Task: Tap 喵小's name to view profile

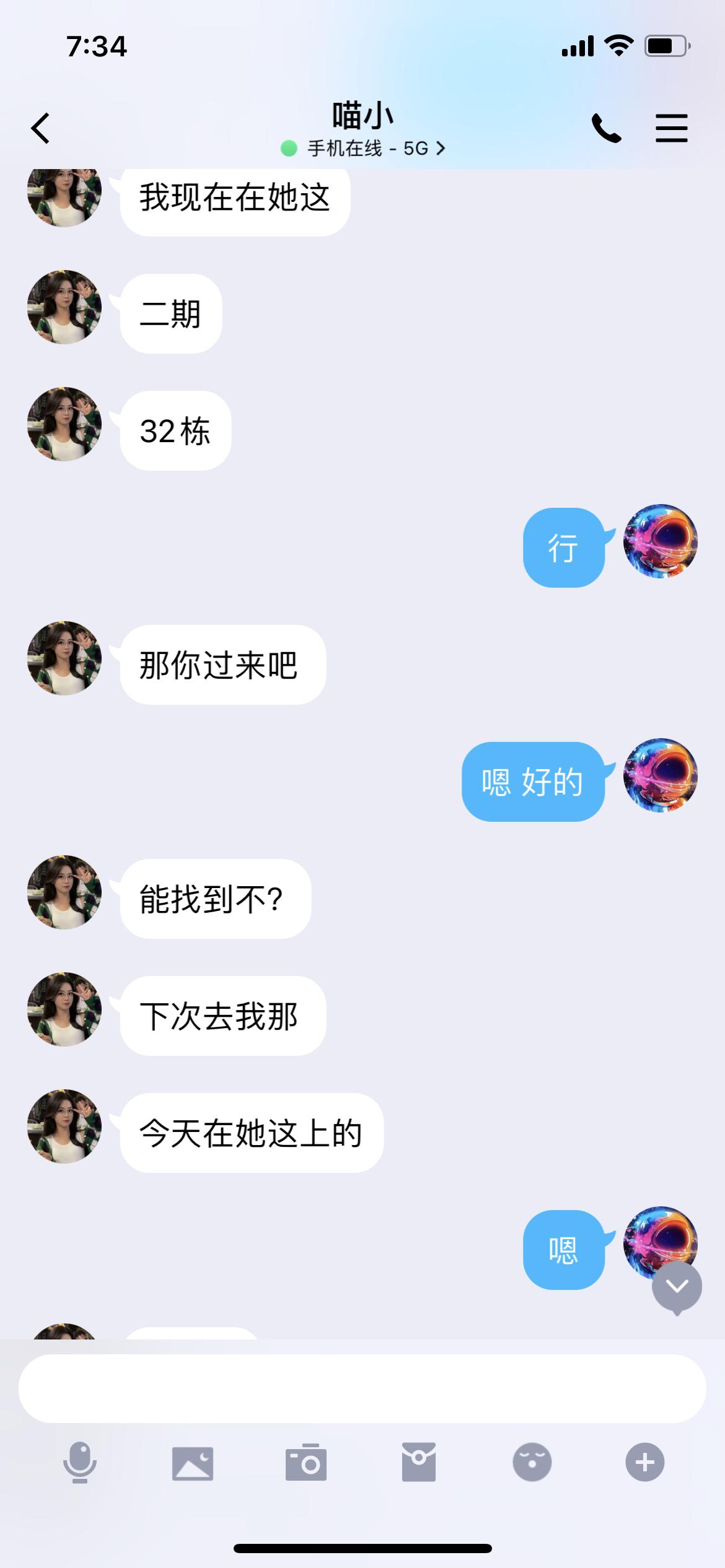Action: 362,115
